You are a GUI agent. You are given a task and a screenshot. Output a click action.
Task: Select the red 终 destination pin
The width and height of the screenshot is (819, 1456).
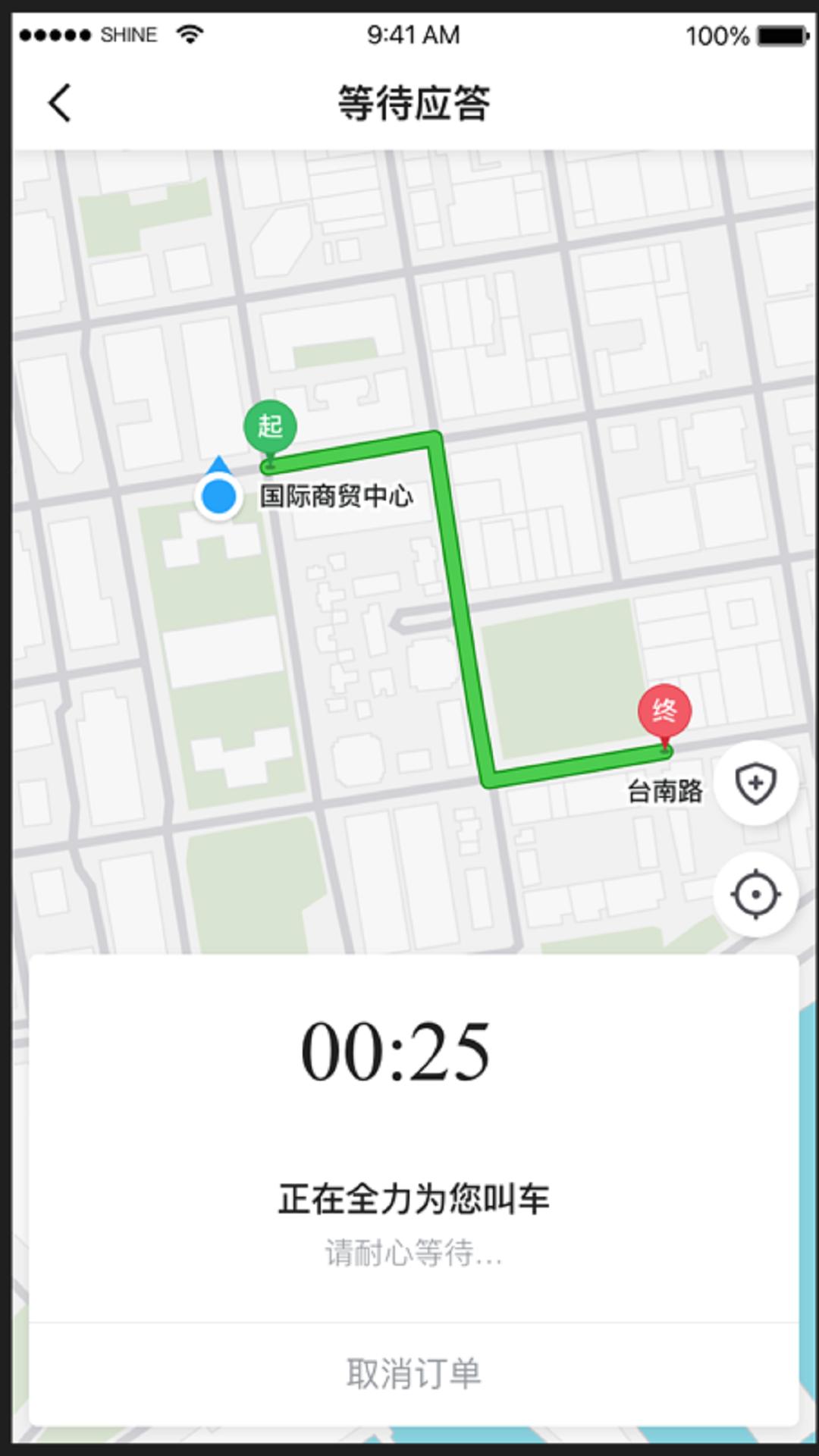664,711
